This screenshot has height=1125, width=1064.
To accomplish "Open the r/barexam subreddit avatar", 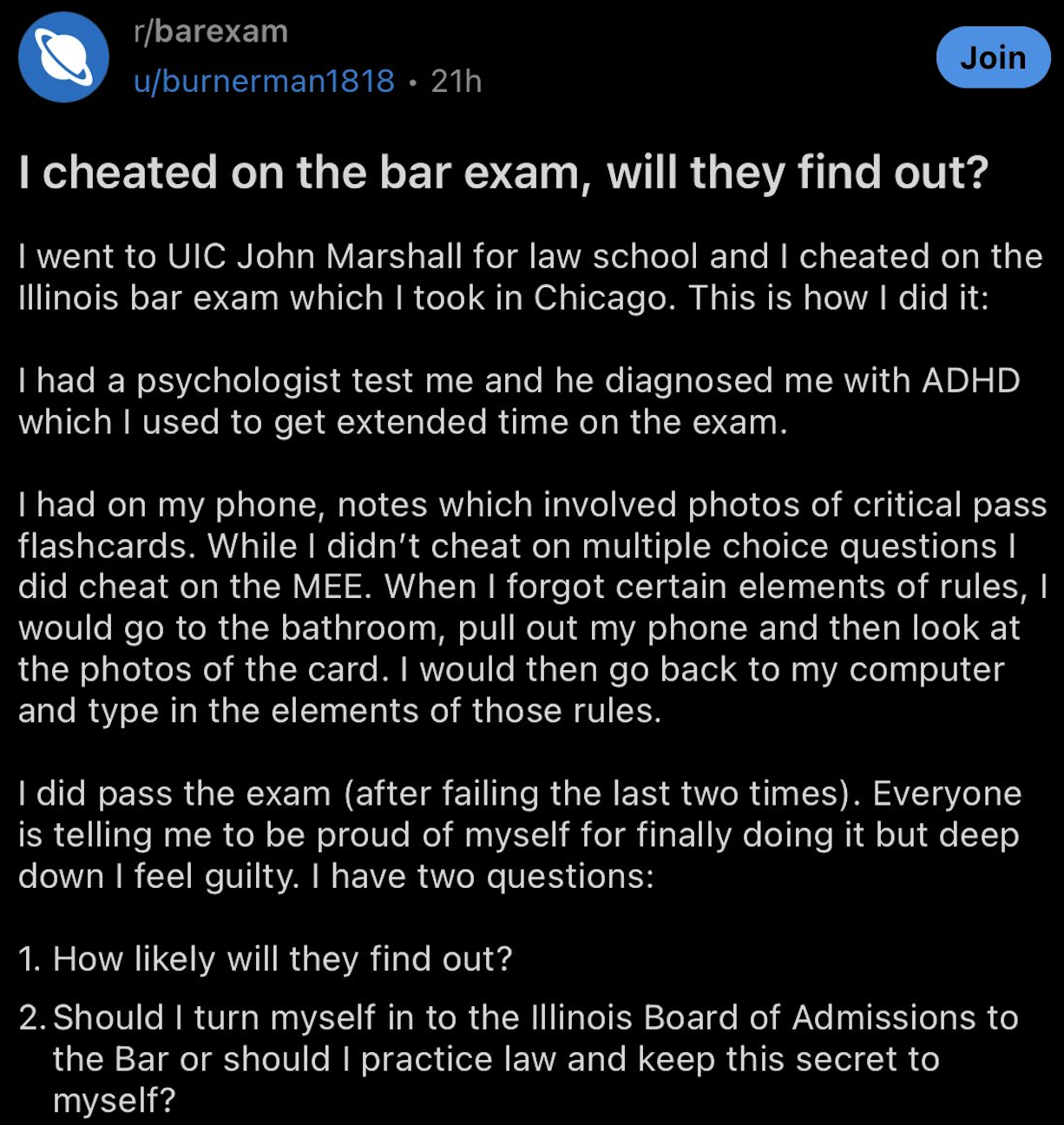I will pos(63,57).
